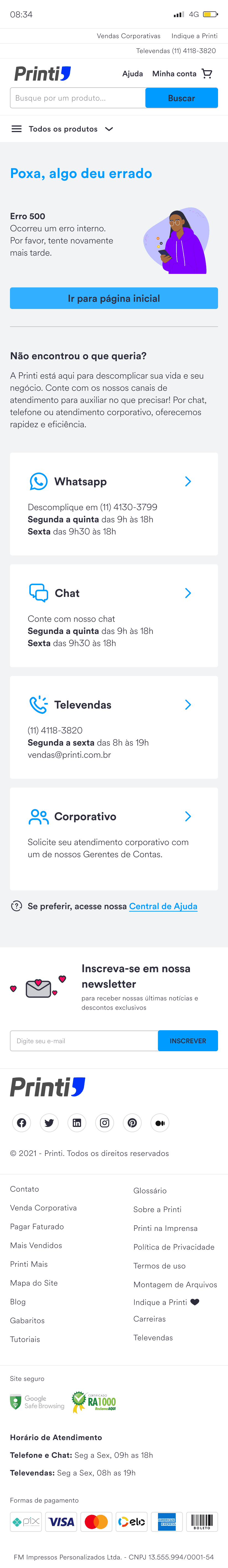Image resolution: width=228 pixels, height=1568 pixels.
Task: Open Printi's LinkedIn page
Action: pyautogui.click(x=77, y=1123)
